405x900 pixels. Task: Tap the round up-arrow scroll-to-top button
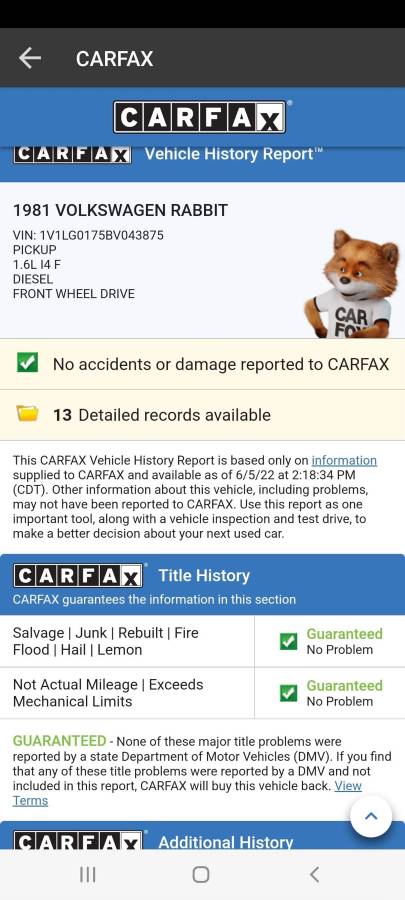point(371,816)
